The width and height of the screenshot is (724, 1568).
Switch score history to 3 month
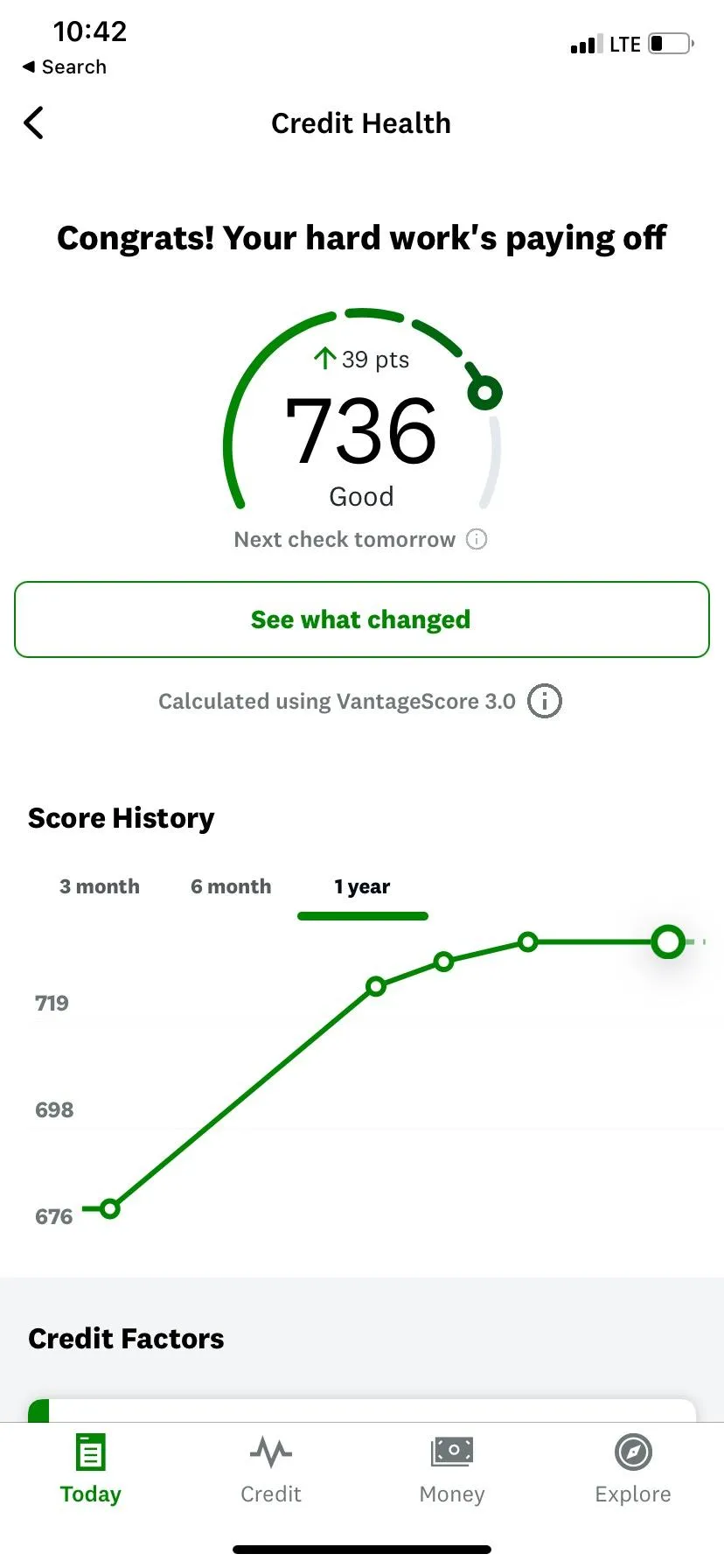point(100,886)
